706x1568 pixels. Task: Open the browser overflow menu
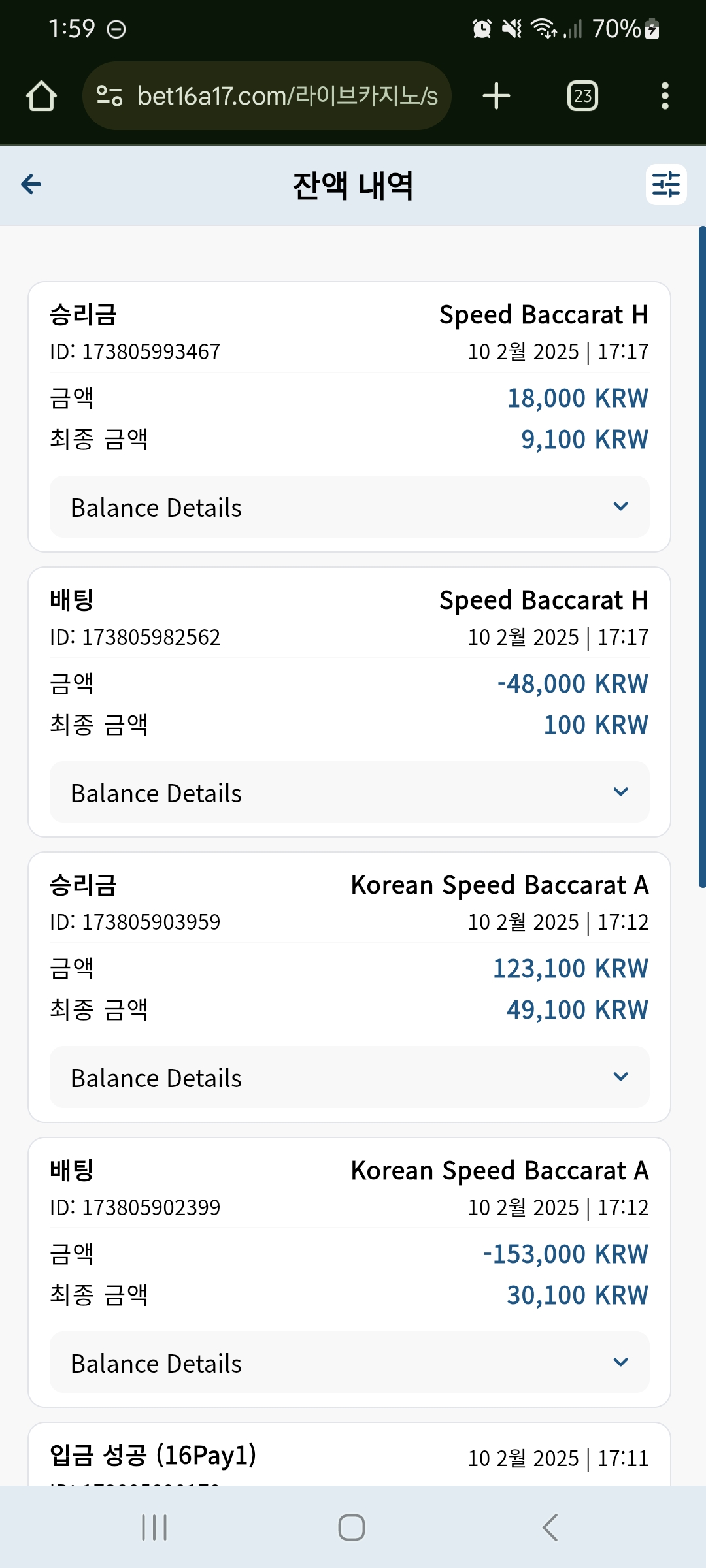tap(665, 96)
